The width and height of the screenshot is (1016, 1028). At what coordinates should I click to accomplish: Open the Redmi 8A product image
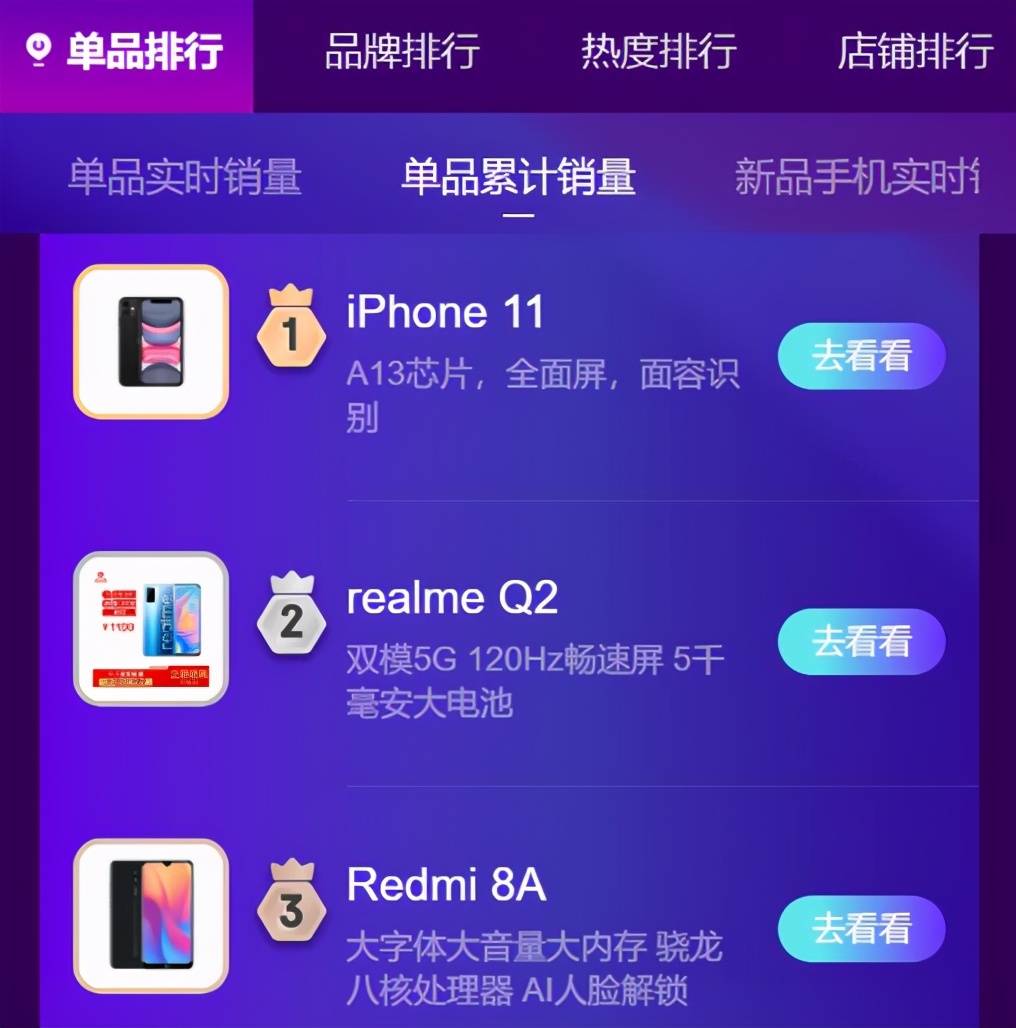tap(151, 915)
